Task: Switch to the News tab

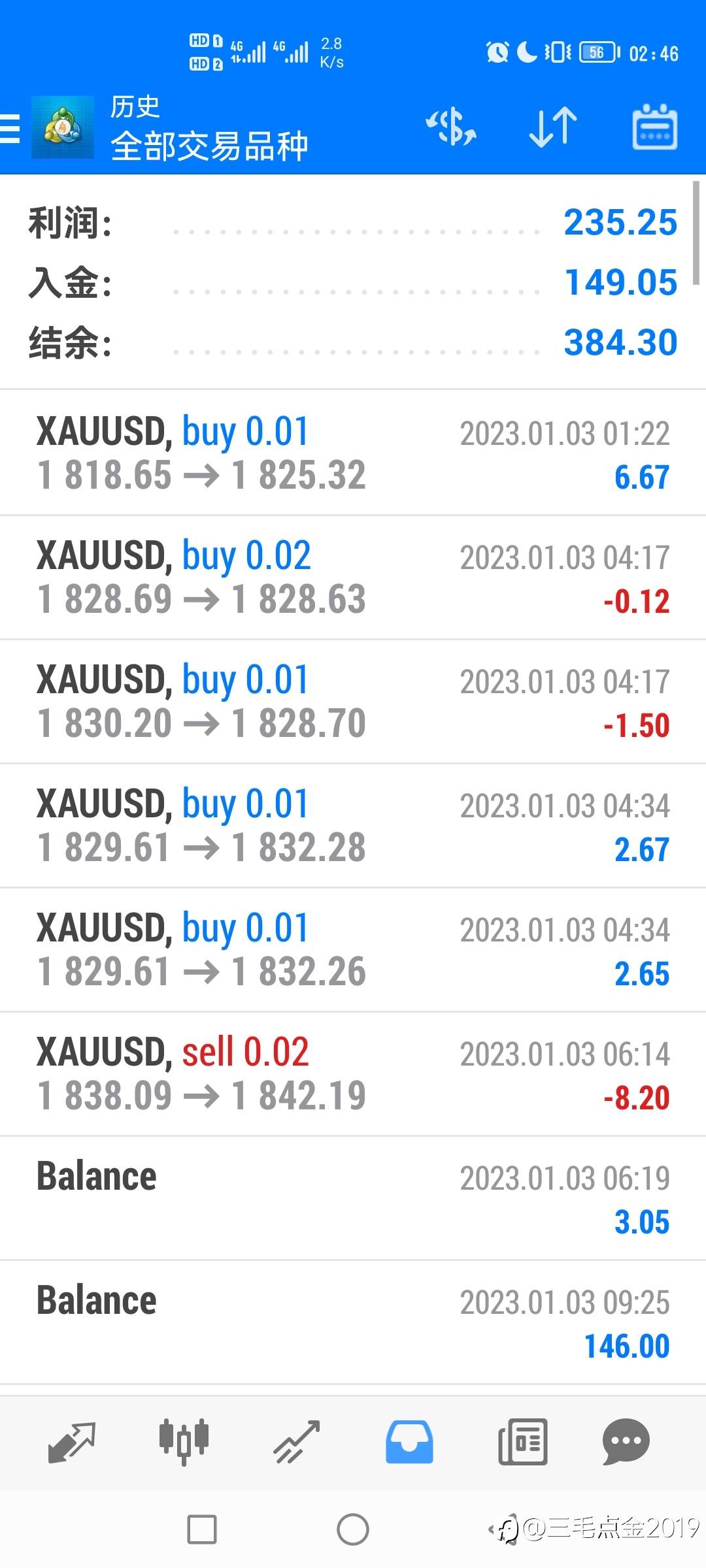Action: click(522, 1441)
